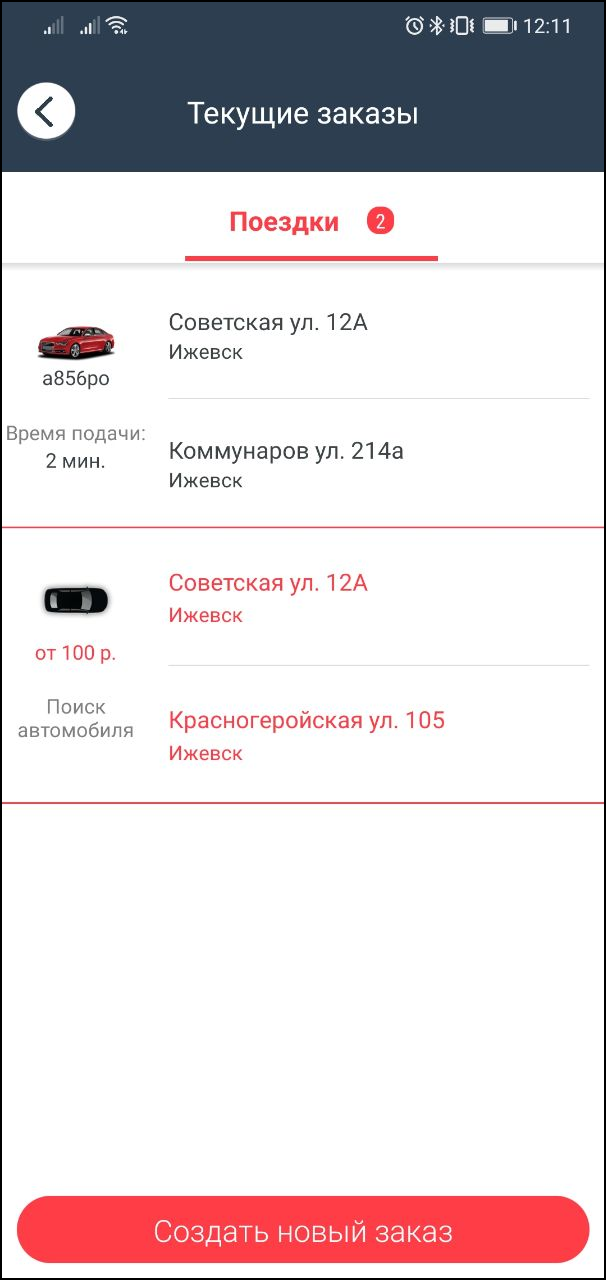Tap Создать новый заказ button
The height and width of the screenshot is (1280, 606).
303,1230
